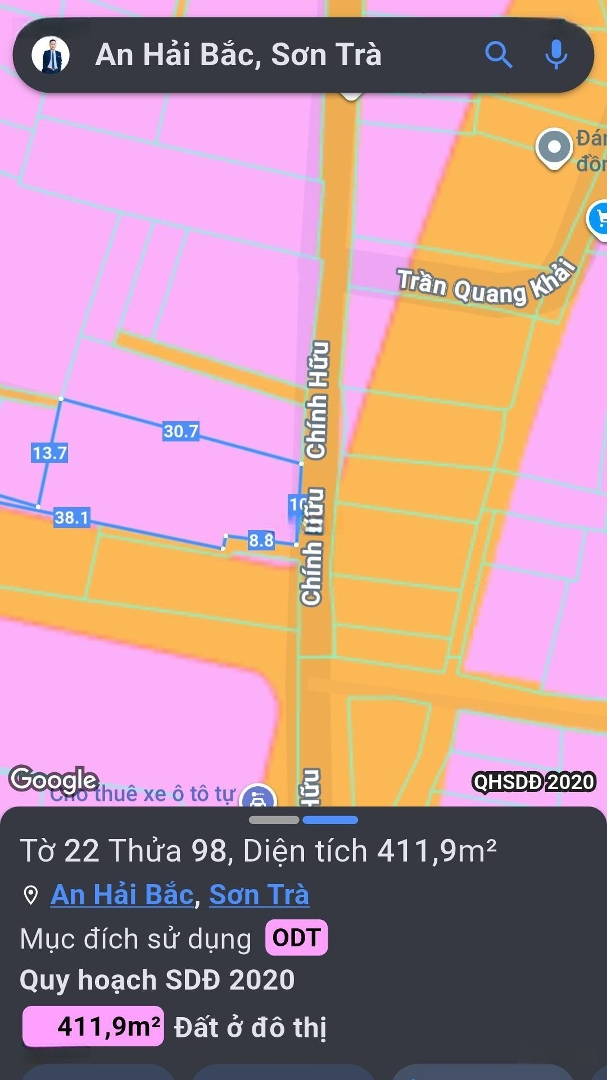Open the Sơn Trà link
This screenshot has width=607, height=1080.
point(259,894)
